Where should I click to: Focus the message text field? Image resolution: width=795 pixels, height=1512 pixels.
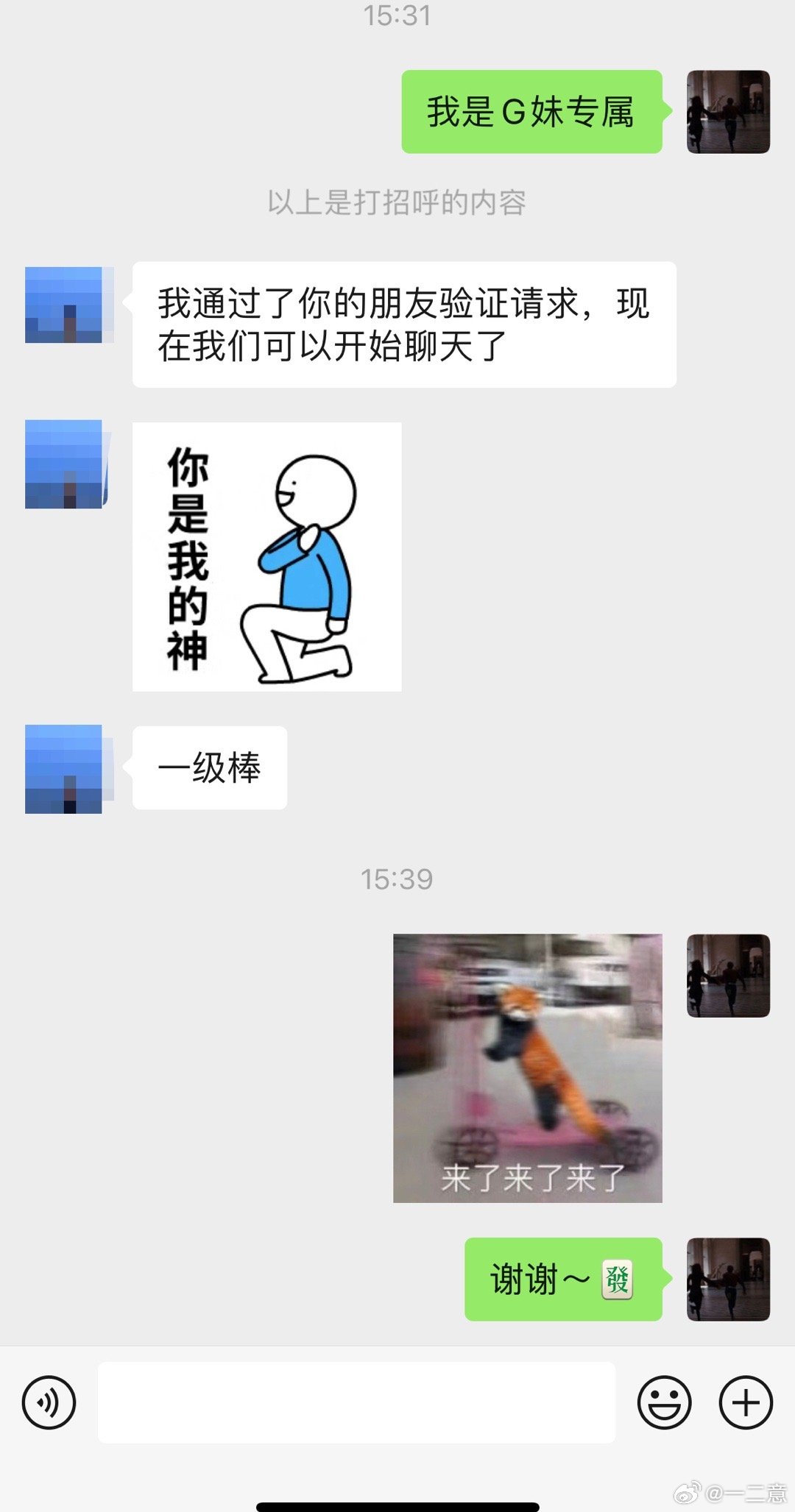tap(356, 1402)
